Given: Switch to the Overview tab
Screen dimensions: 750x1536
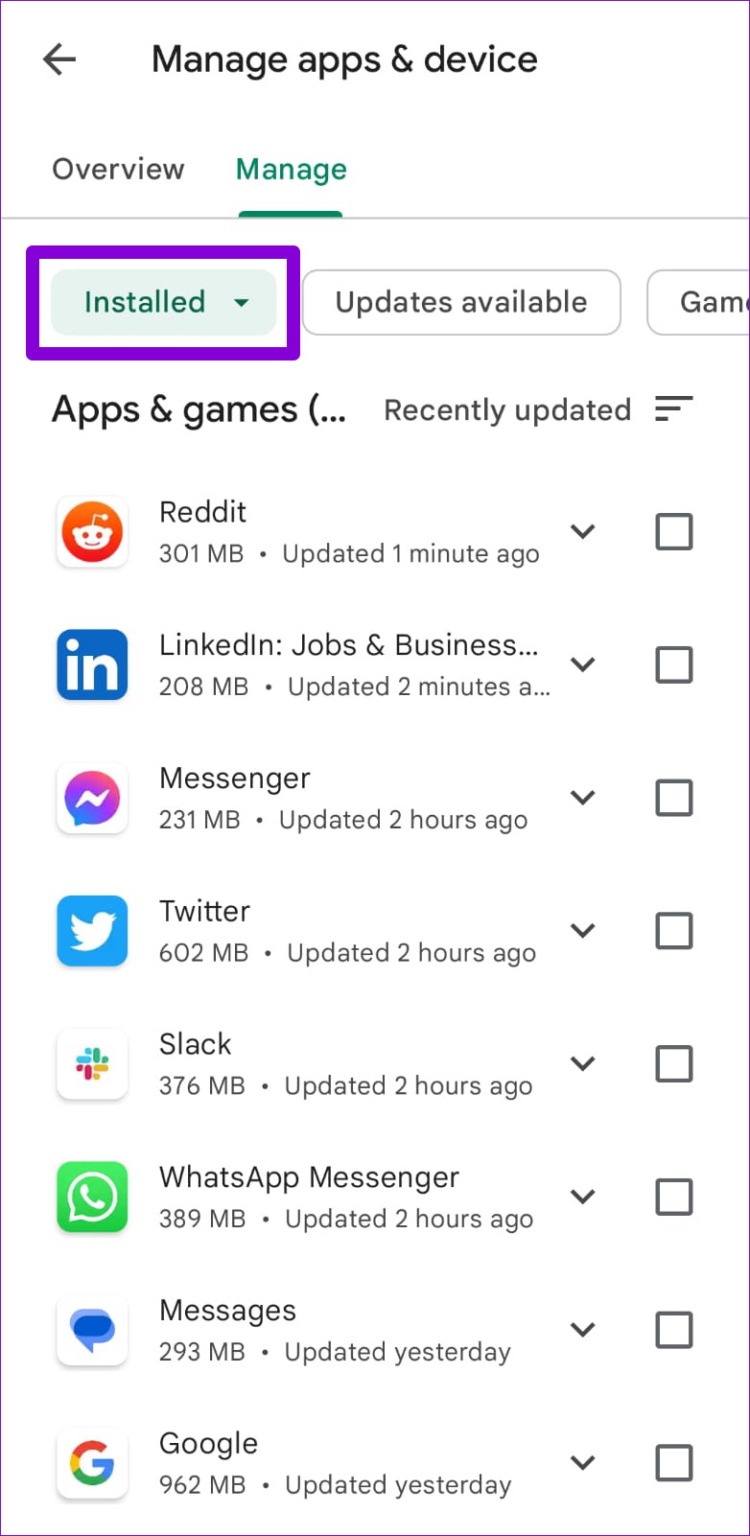Looking at the screenshot, I should [117, 169].
